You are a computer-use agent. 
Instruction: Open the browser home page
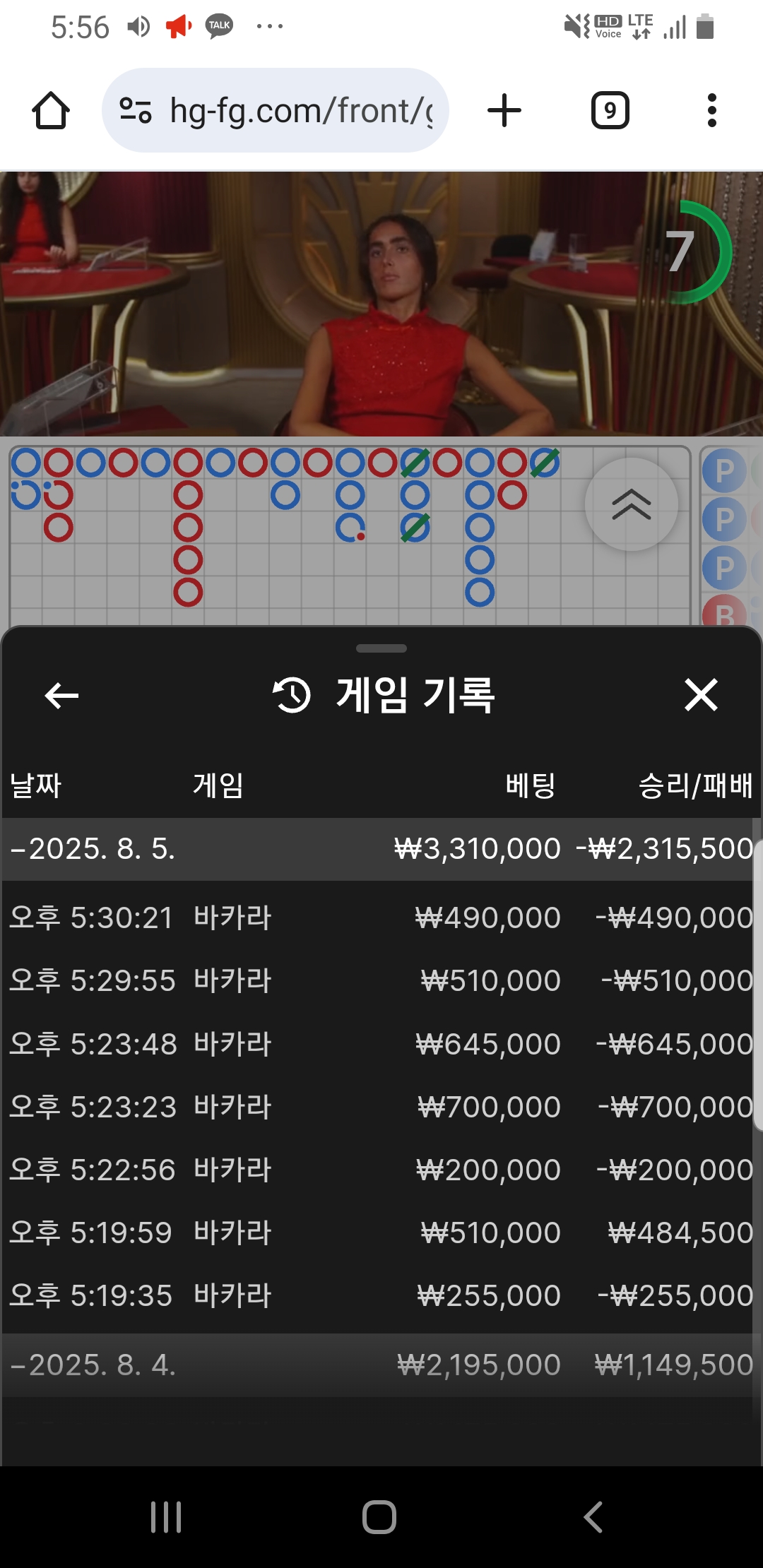[51, 111]
